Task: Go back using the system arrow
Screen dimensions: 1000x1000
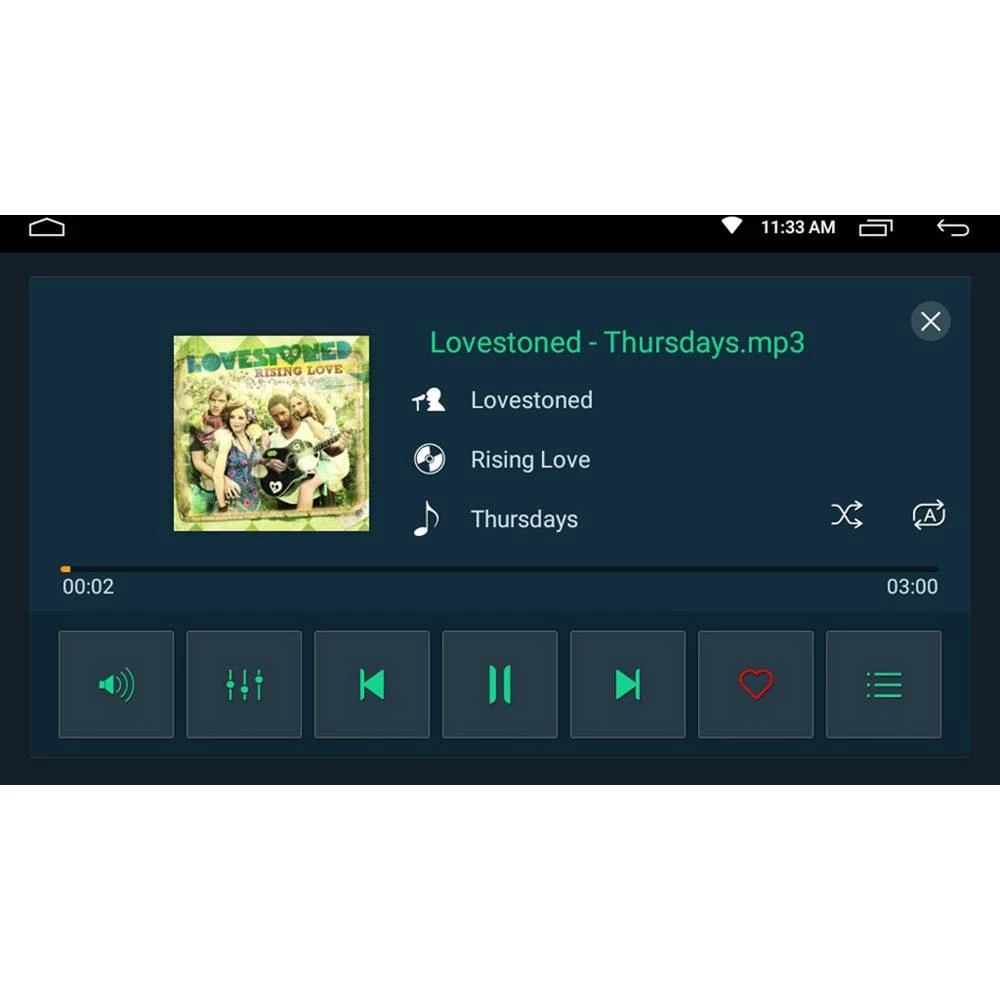Action: (952, 228)
